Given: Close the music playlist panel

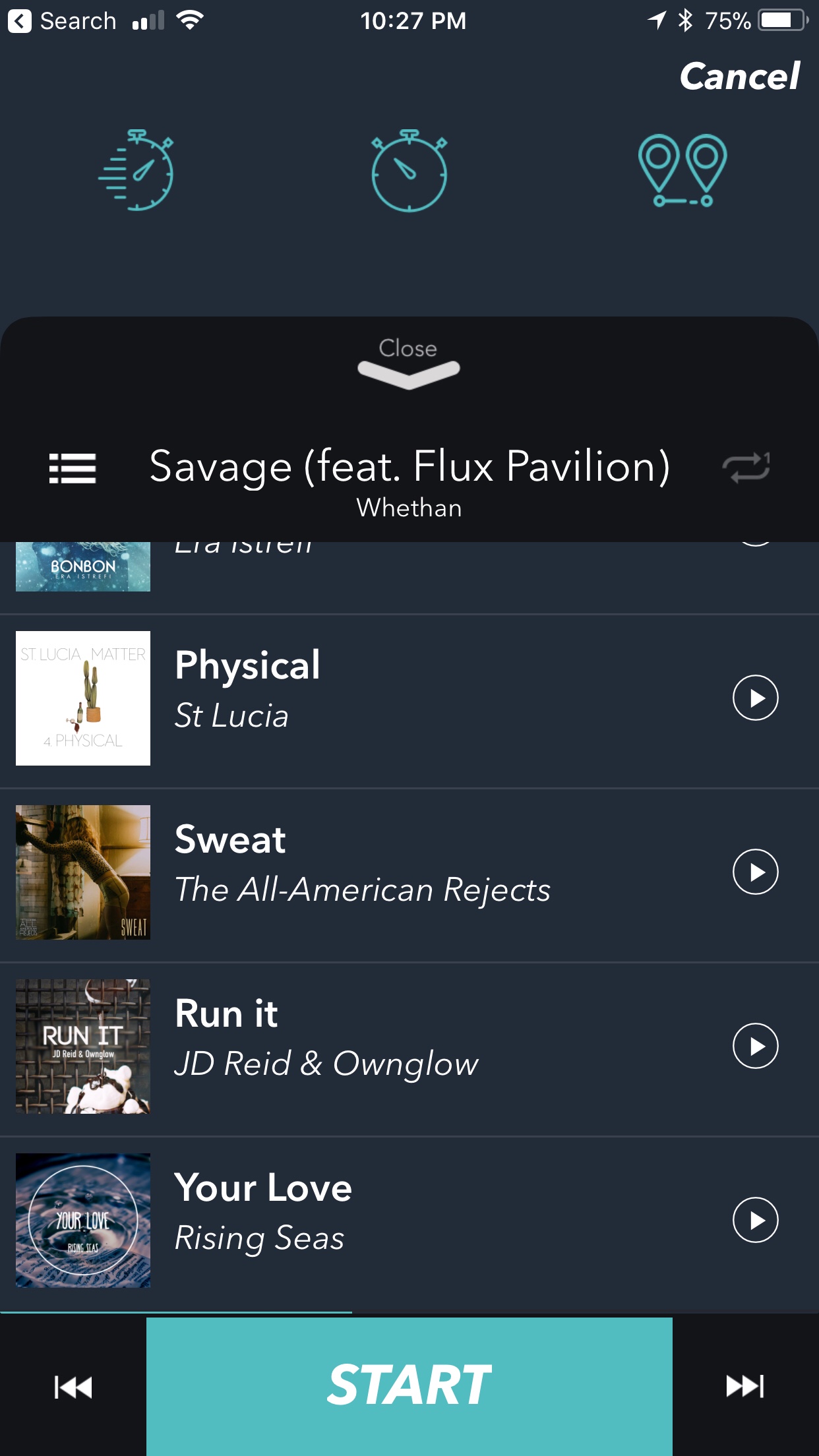Looking at the screenshot, I should coord(408,361).
